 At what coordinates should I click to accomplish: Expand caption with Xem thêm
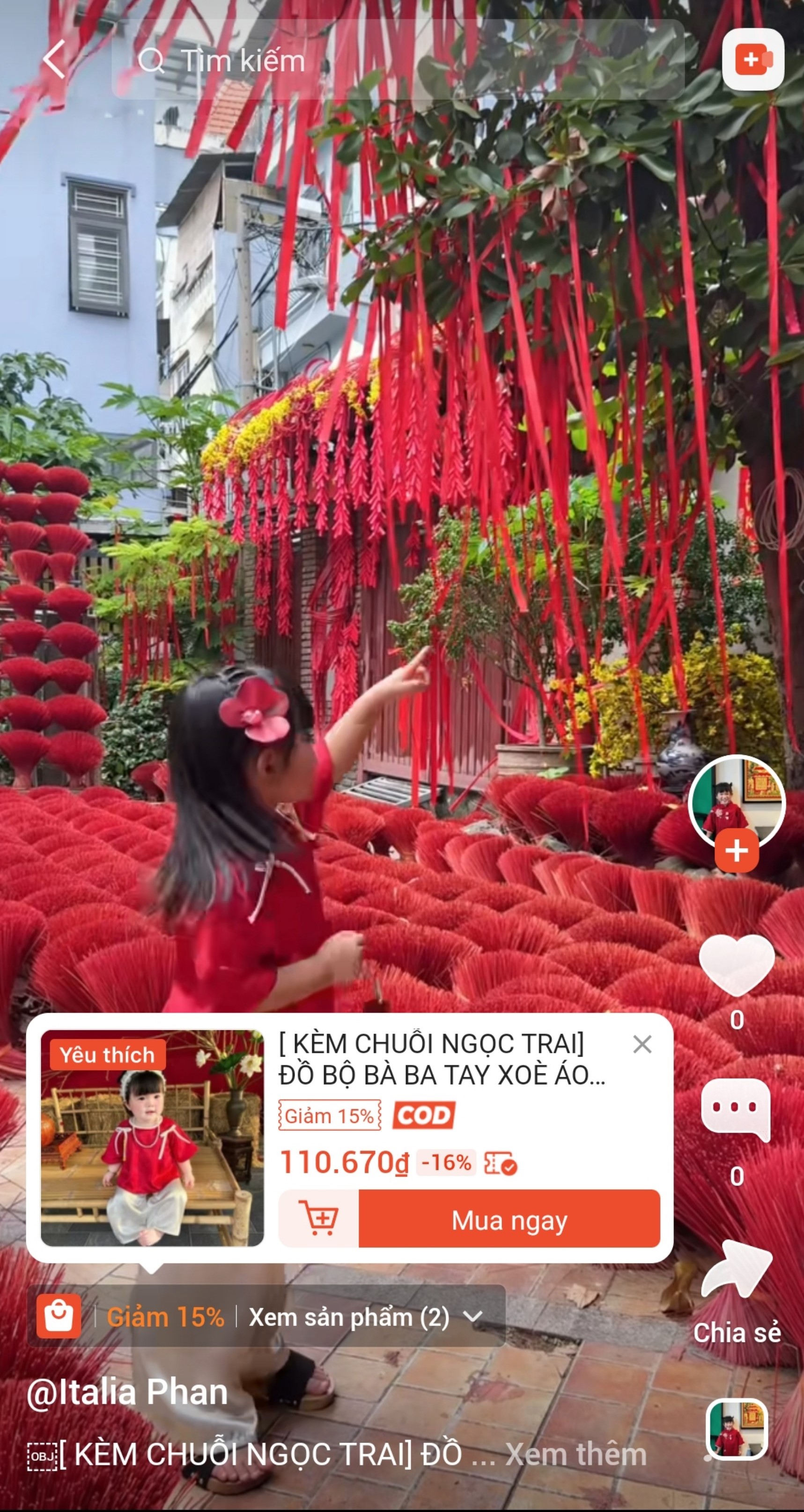click(576, 1453)
